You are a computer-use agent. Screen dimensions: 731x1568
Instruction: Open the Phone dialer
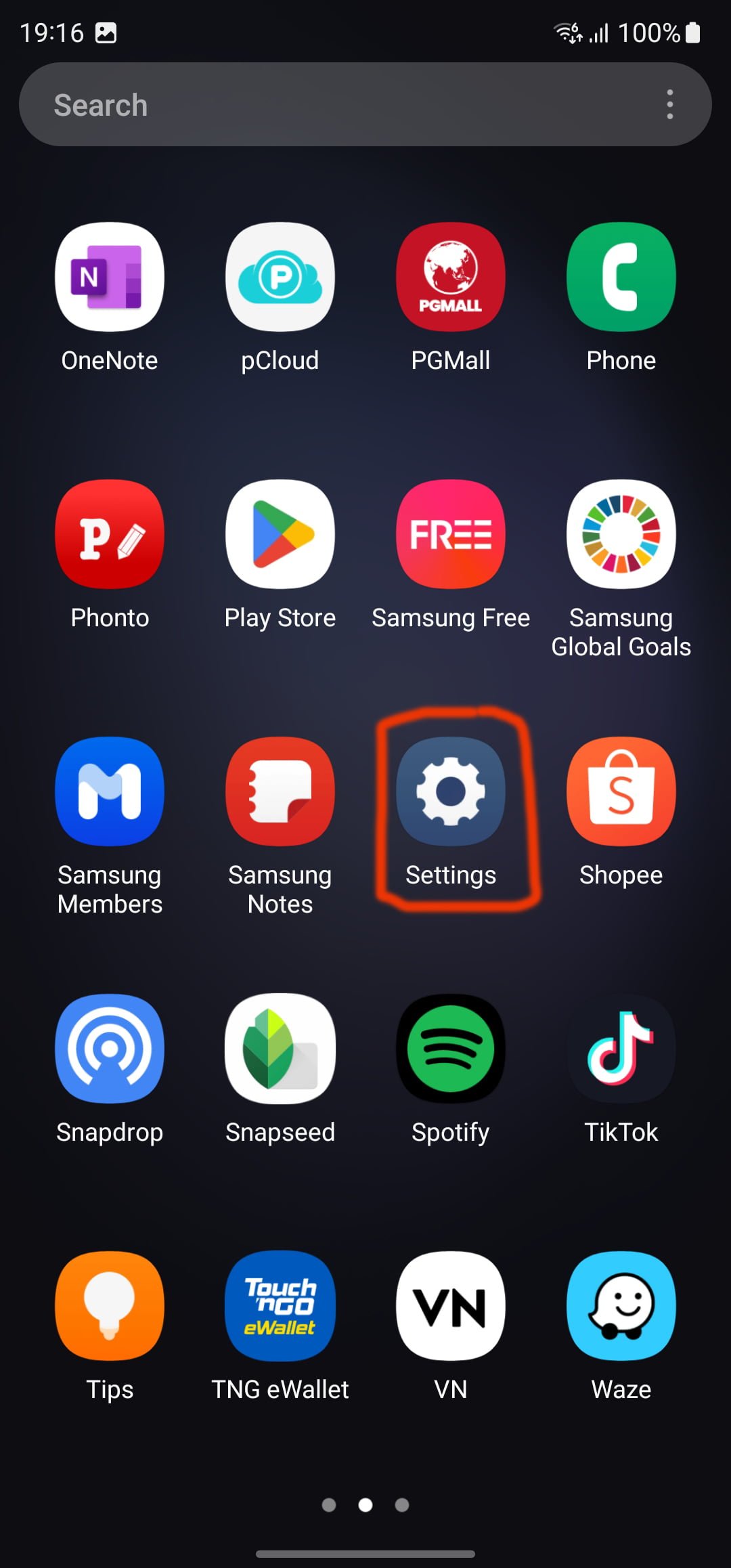click(621, 278)
